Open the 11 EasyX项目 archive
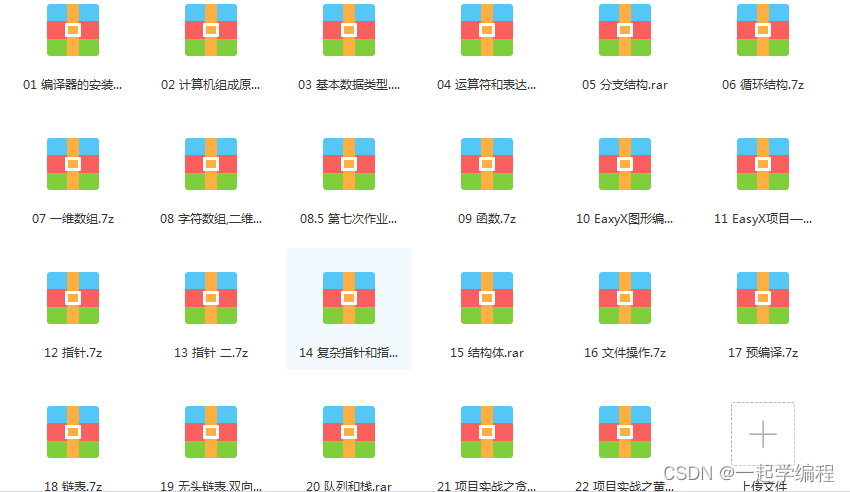Screen dimensions: 850x492 click(763, 164)
